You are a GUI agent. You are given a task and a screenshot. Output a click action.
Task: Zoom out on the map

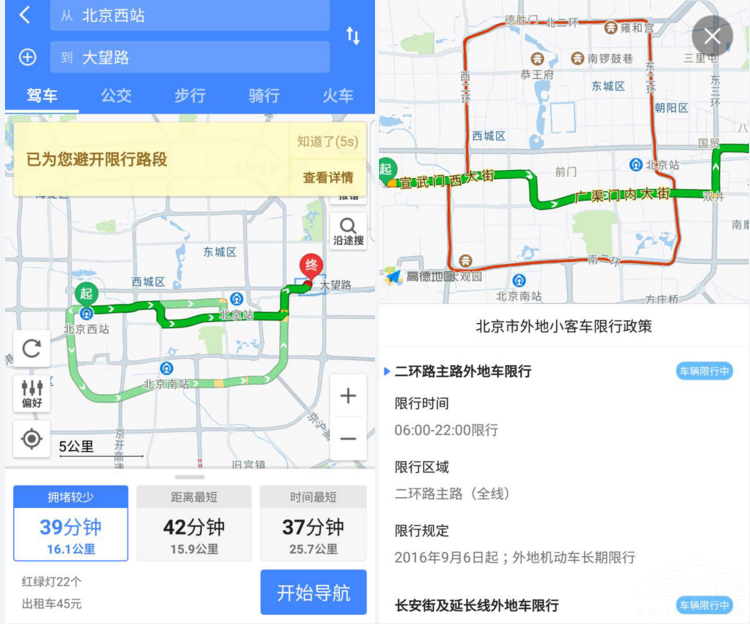click(348, 439)
